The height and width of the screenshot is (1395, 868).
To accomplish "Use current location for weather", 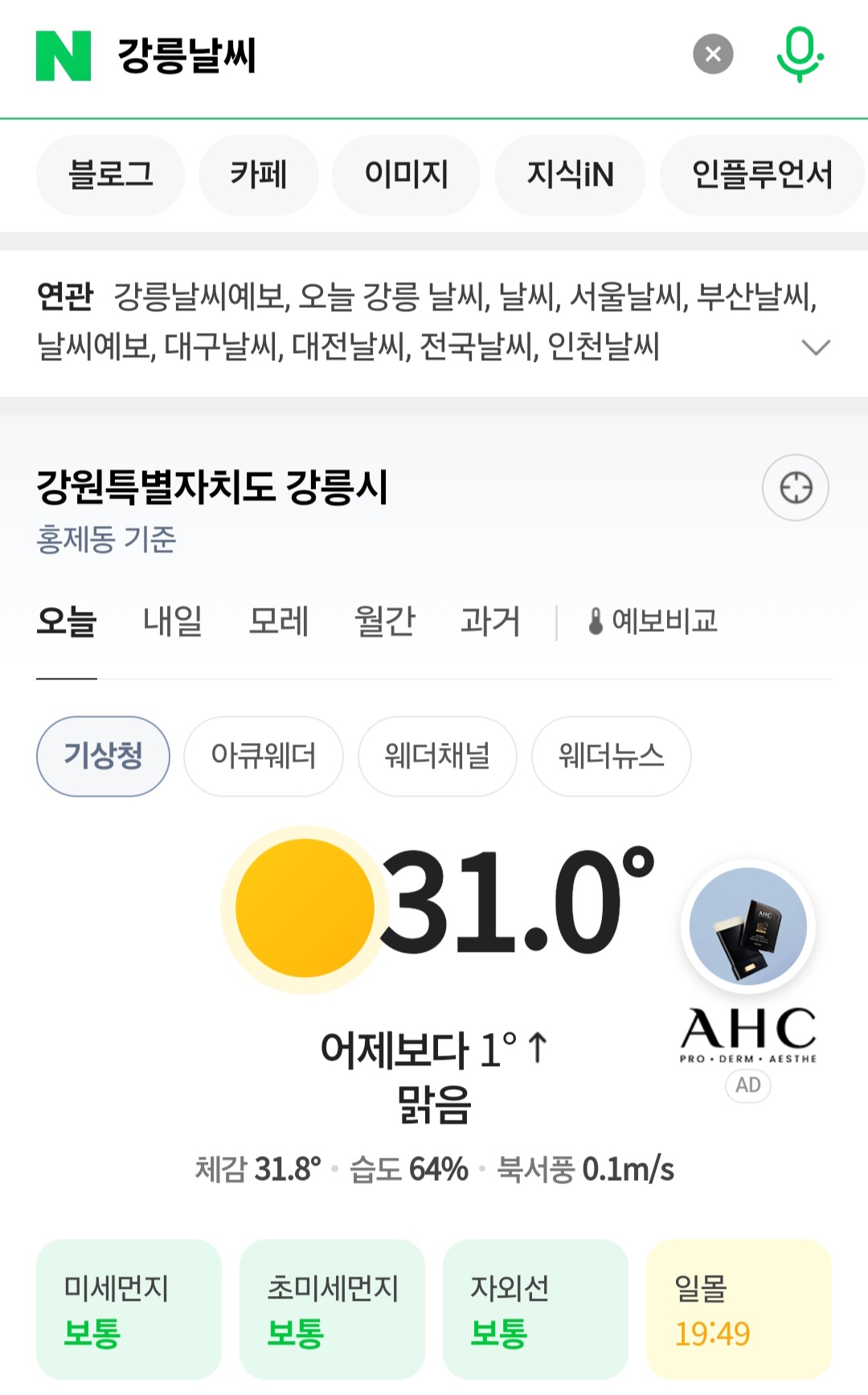I will coord(796,487).
